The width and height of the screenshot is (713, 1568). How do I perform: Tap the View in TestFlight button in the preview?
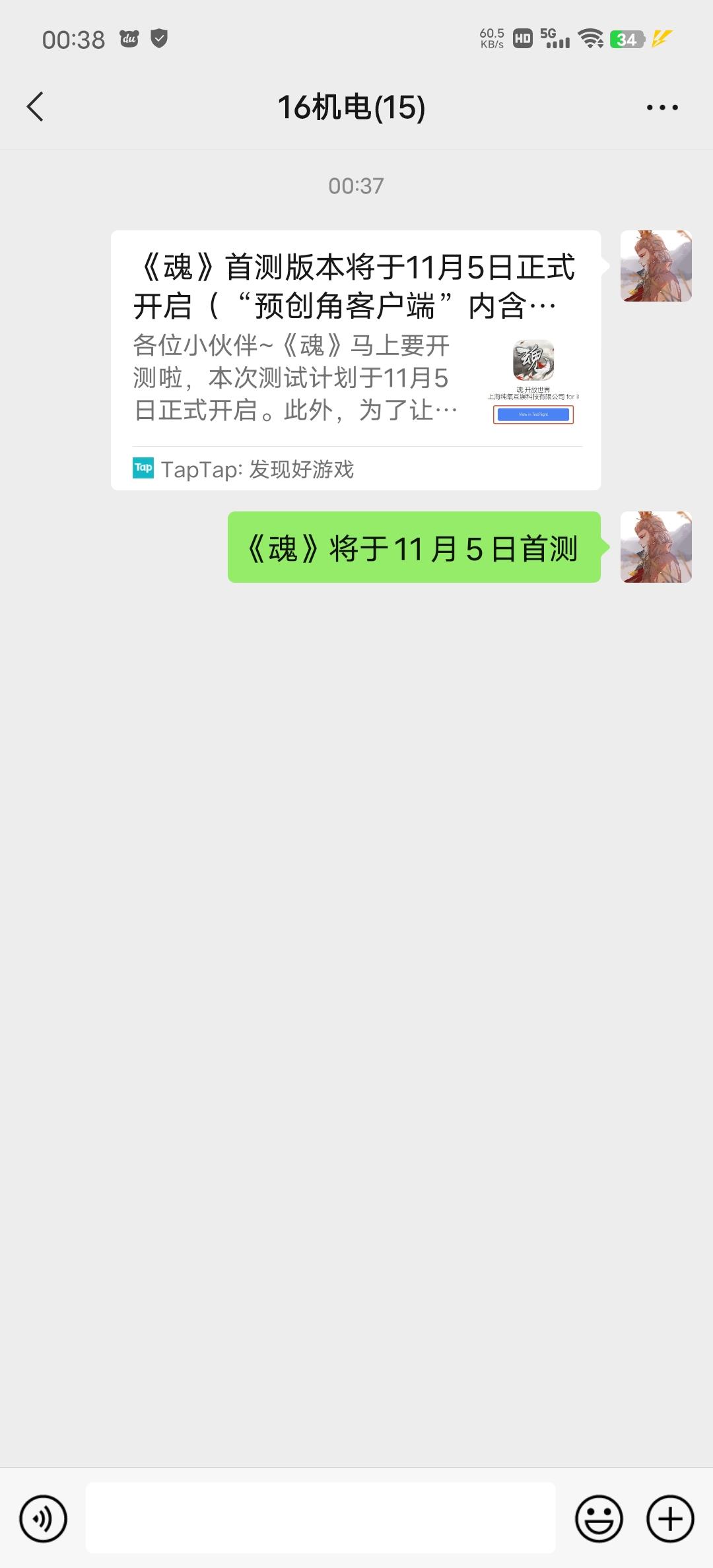pyautogui.click(x=533, y=414)
